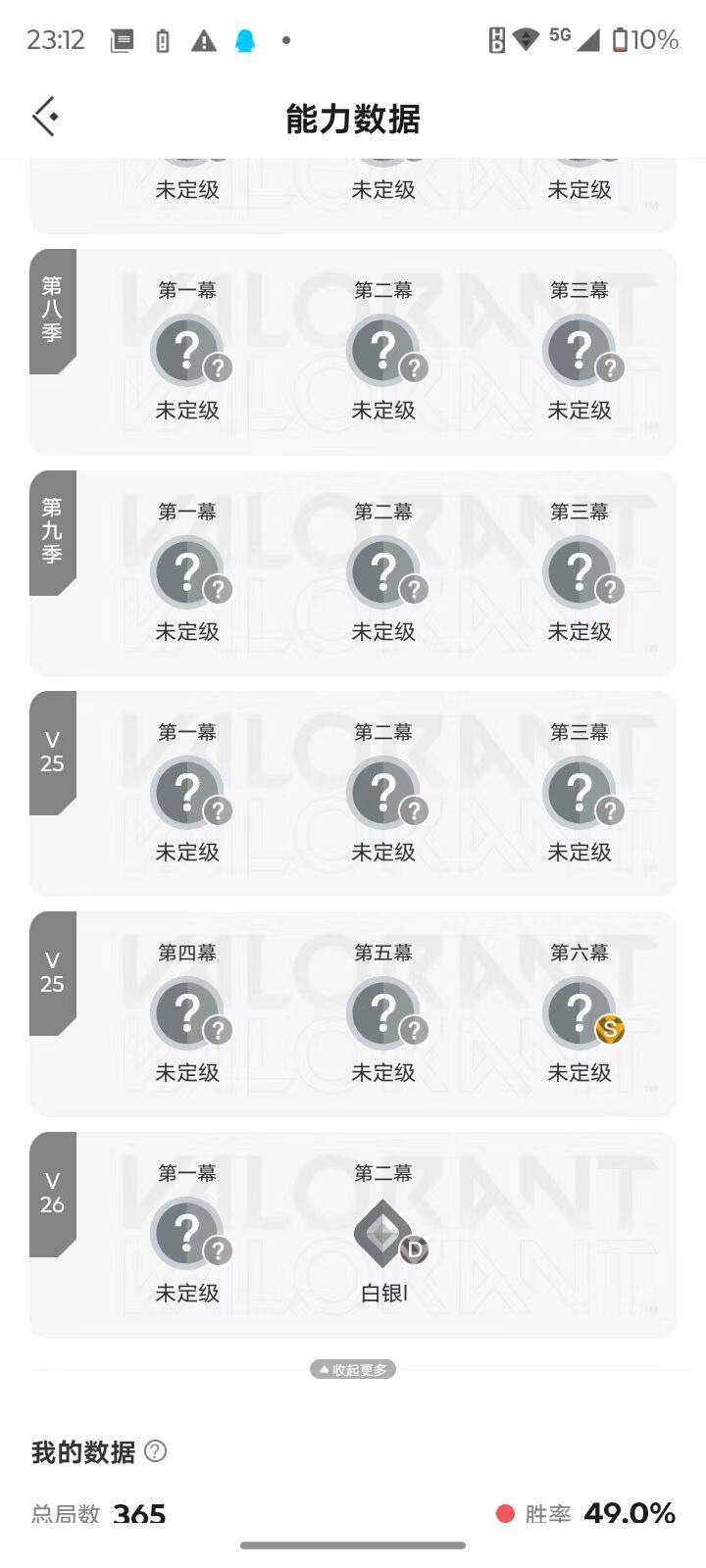Tap the V25 第五幕 rank badge
The width and height of the screenshot is (706, 1568).
(x=384, y=1012)
